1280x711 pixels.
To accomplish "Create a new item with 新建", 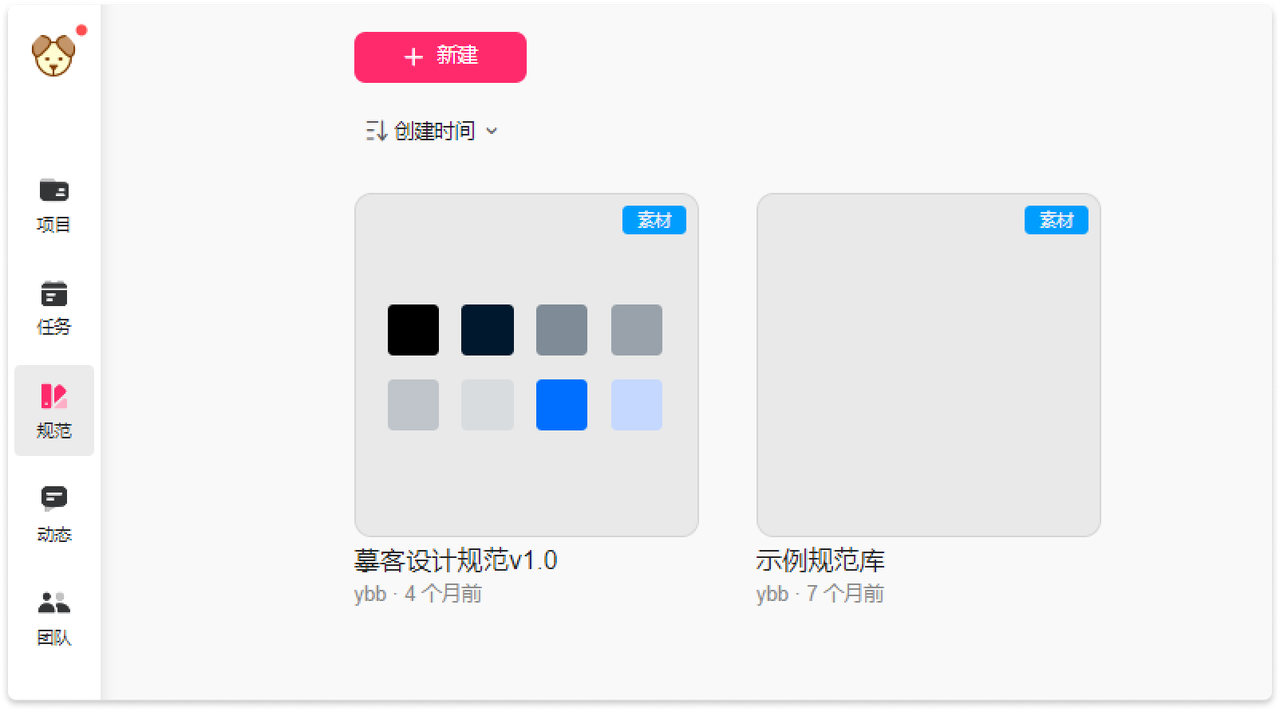I will click(x=440, y=57).
